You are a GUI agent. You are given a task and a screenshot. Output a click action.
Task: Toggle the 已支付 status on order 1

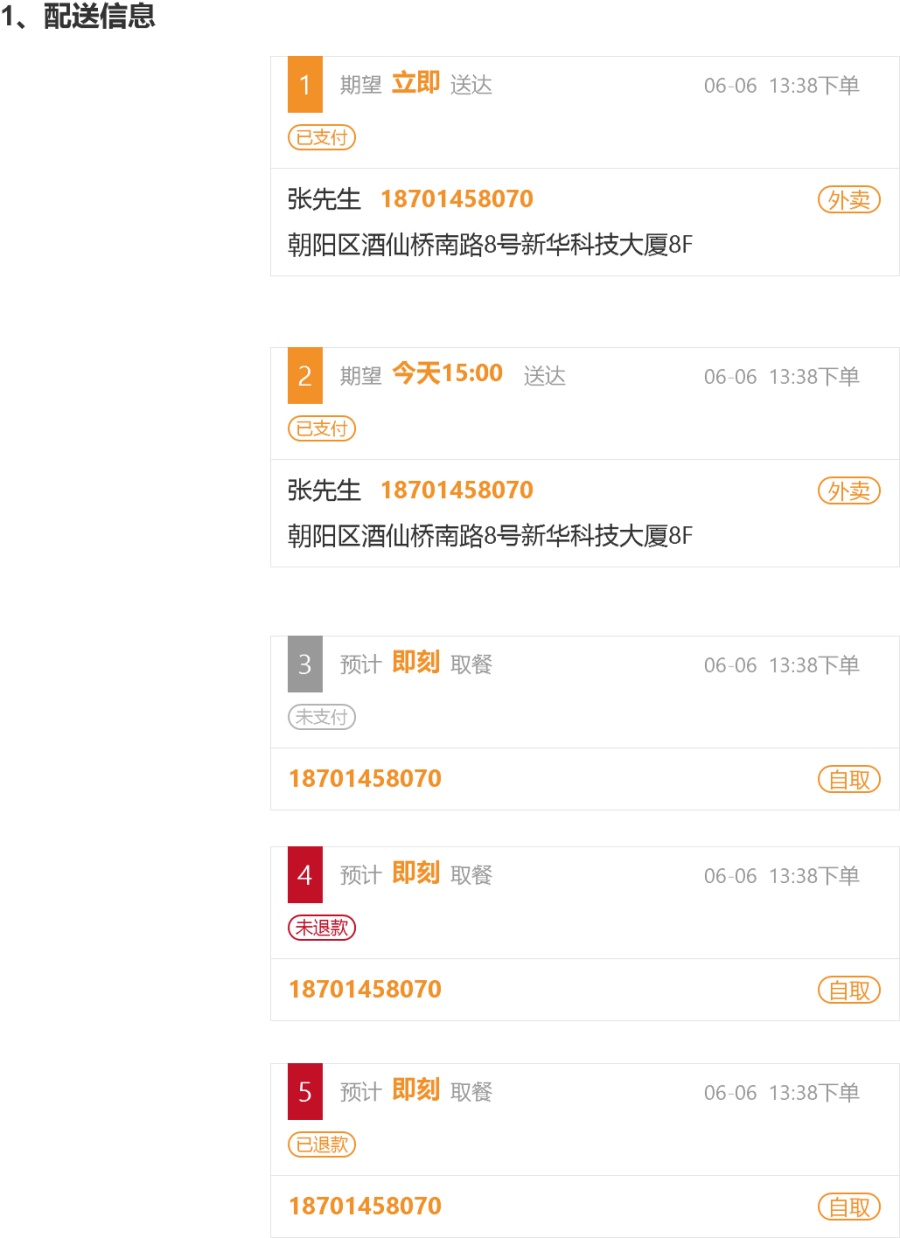[321, 137]
